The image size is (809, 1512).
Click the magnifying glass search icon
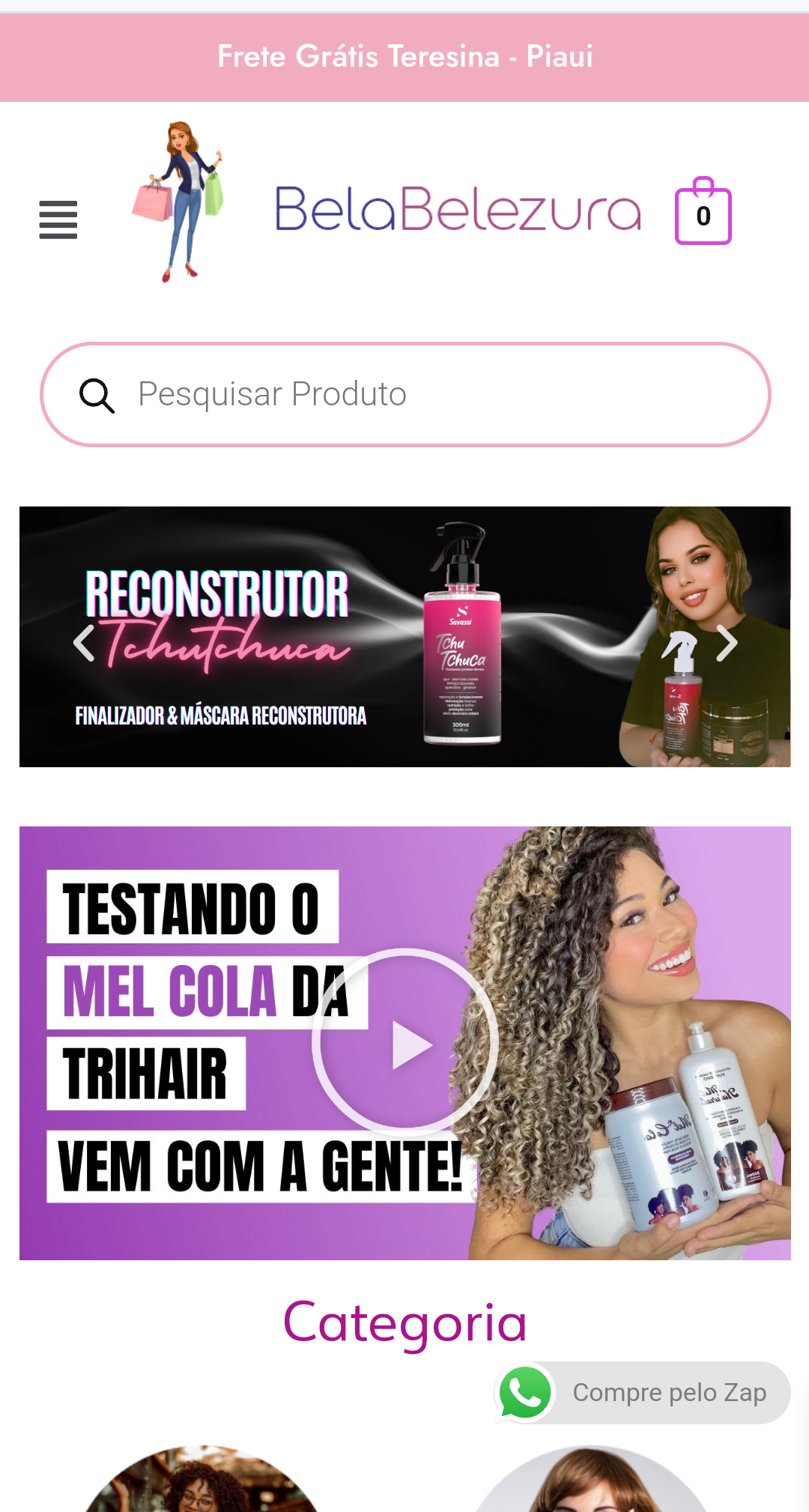click(x=97, y=394)
